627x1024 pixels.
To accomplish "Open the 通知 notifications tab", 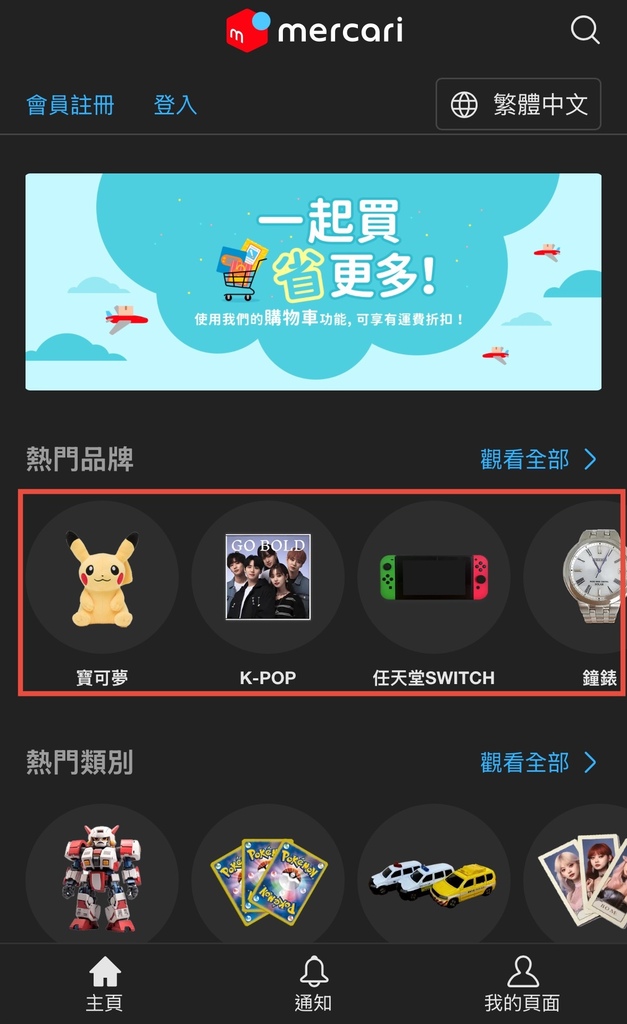I will coord(314,984).
